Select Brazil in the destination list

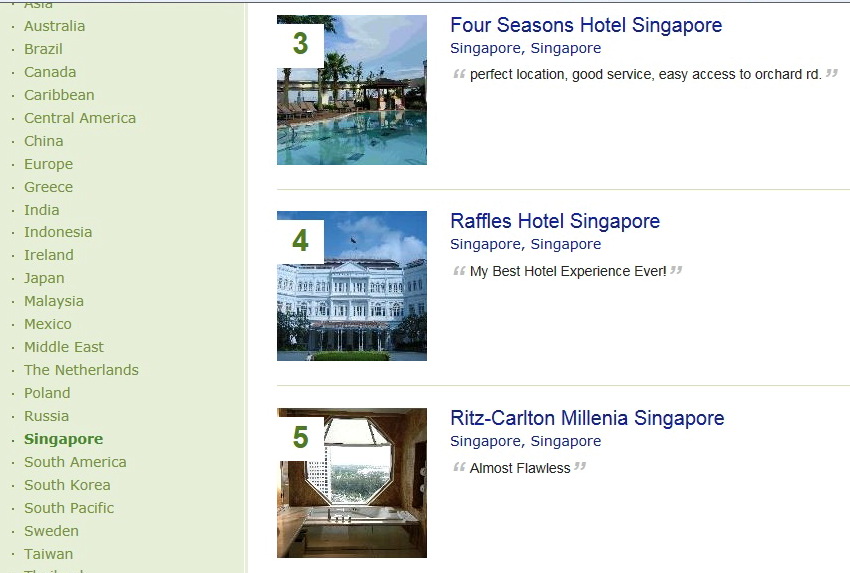(43, 49)
